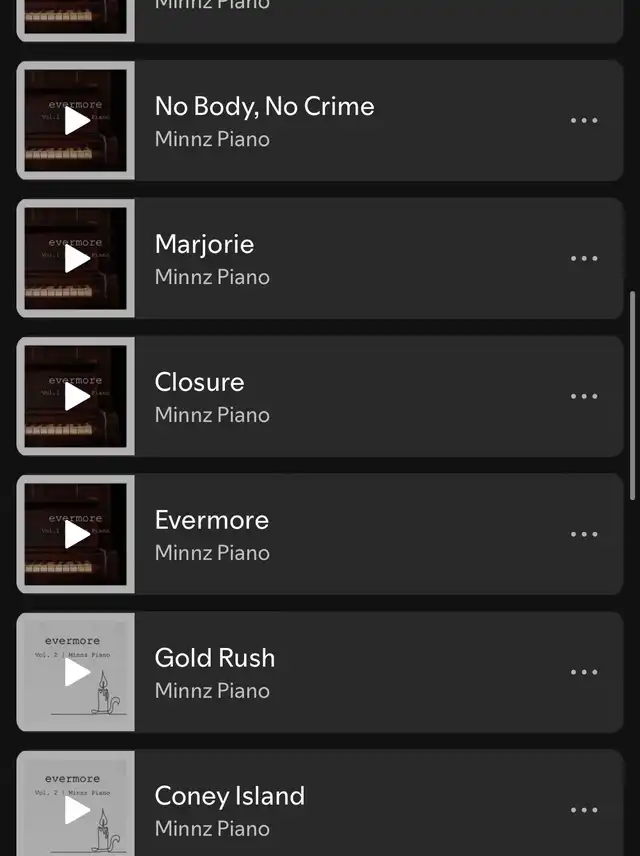Play the Gold Rush track
Image resolution: width=640 pixels, height=856 pixels.
click(77, 673)
